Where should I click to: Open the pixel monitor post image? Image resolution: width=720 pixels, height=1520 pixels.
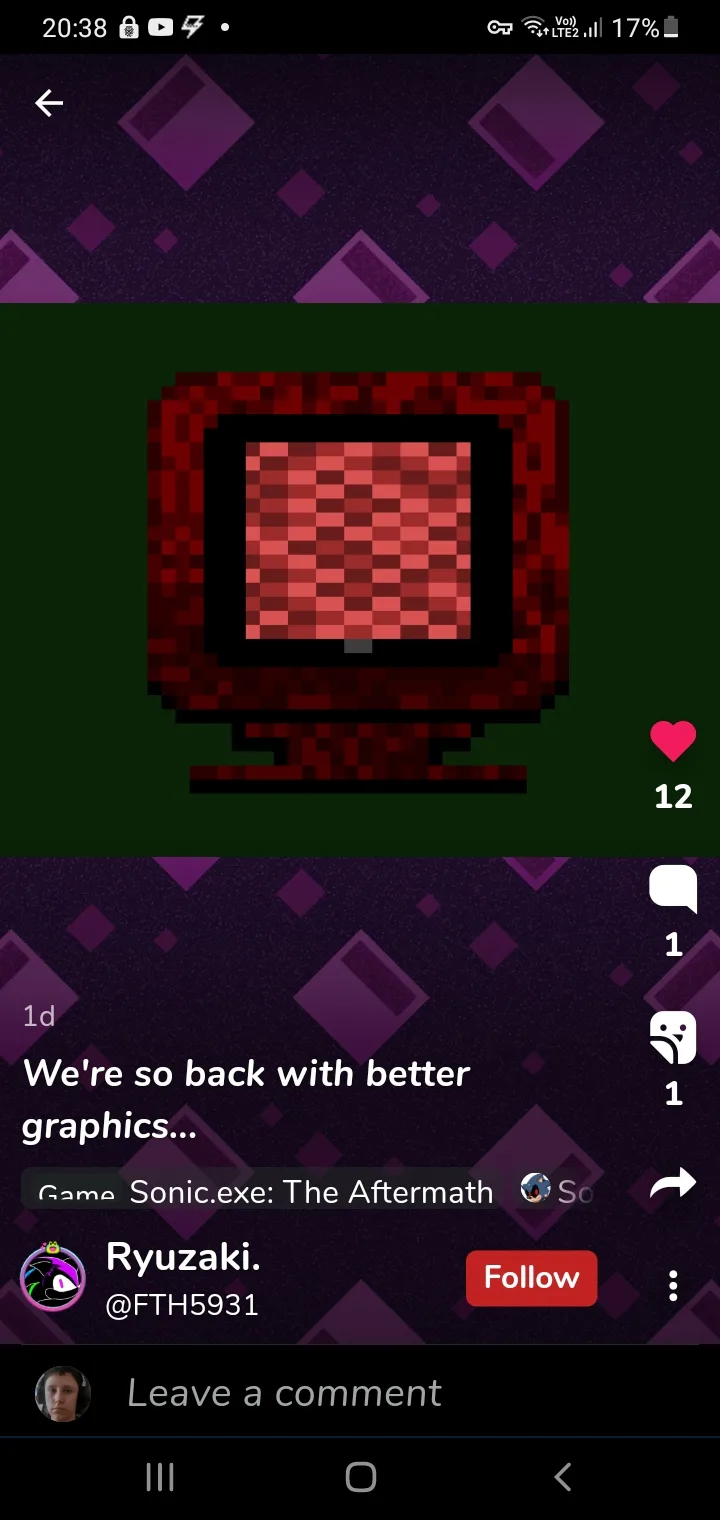(x=360, y=579)
